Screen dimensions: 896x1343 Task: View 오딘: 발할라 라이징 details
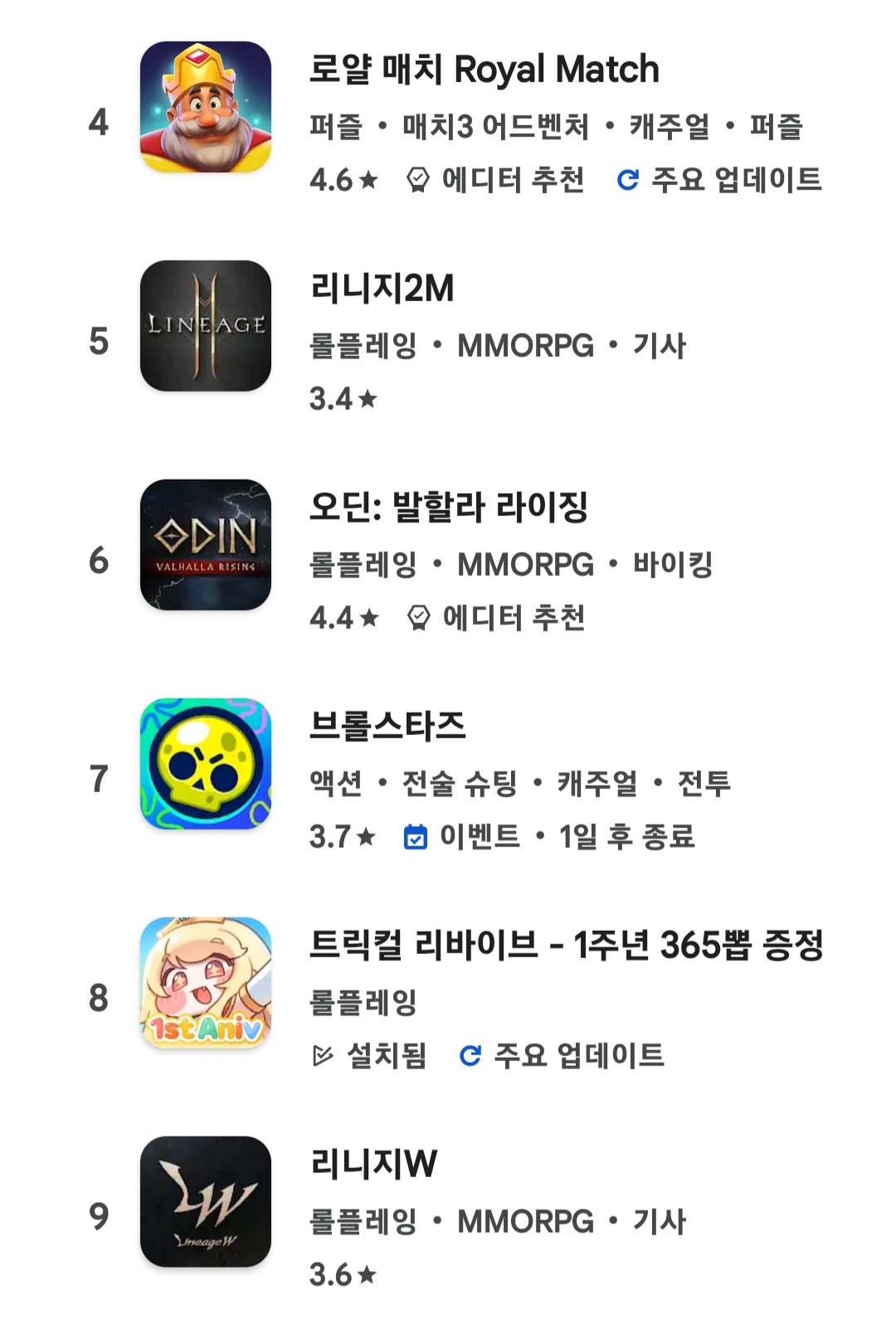448,508
